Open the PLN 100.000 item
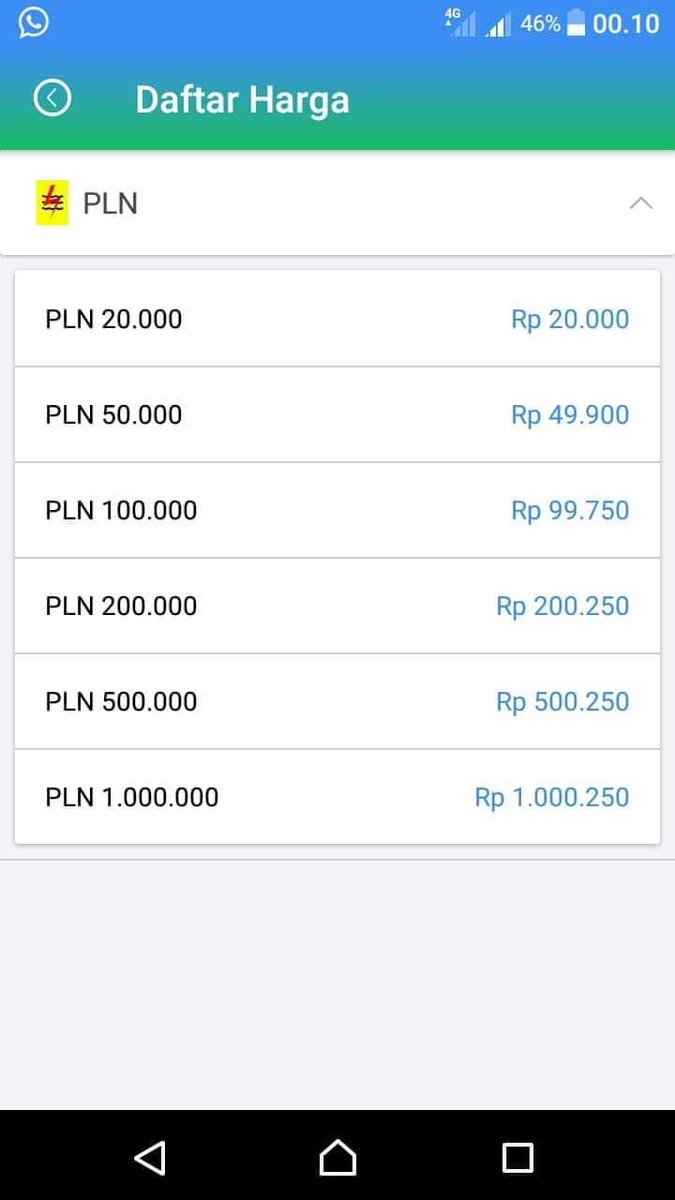675x1200 pixels. pyautogui.click(x=337, y=510)
